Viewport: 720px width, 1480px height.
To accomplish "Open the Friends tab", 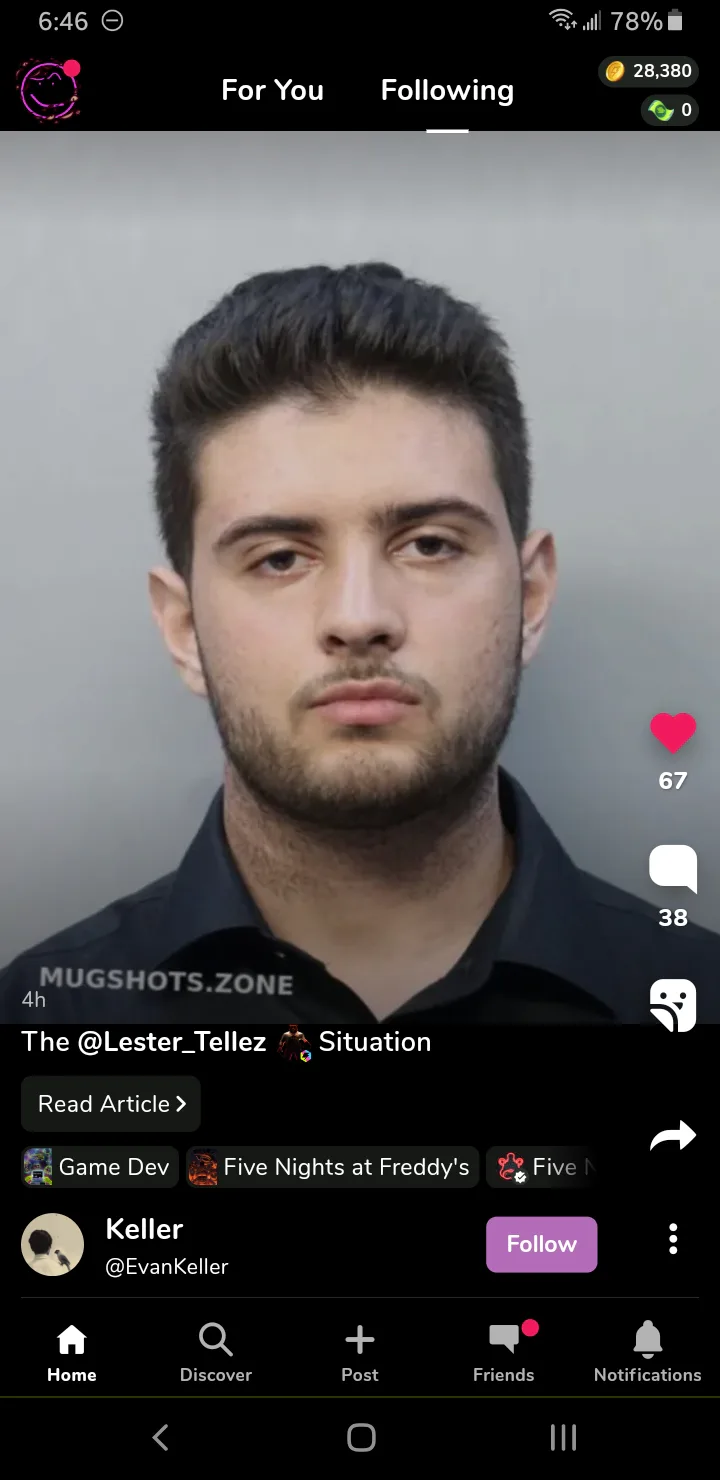I will coord(503,1352).
